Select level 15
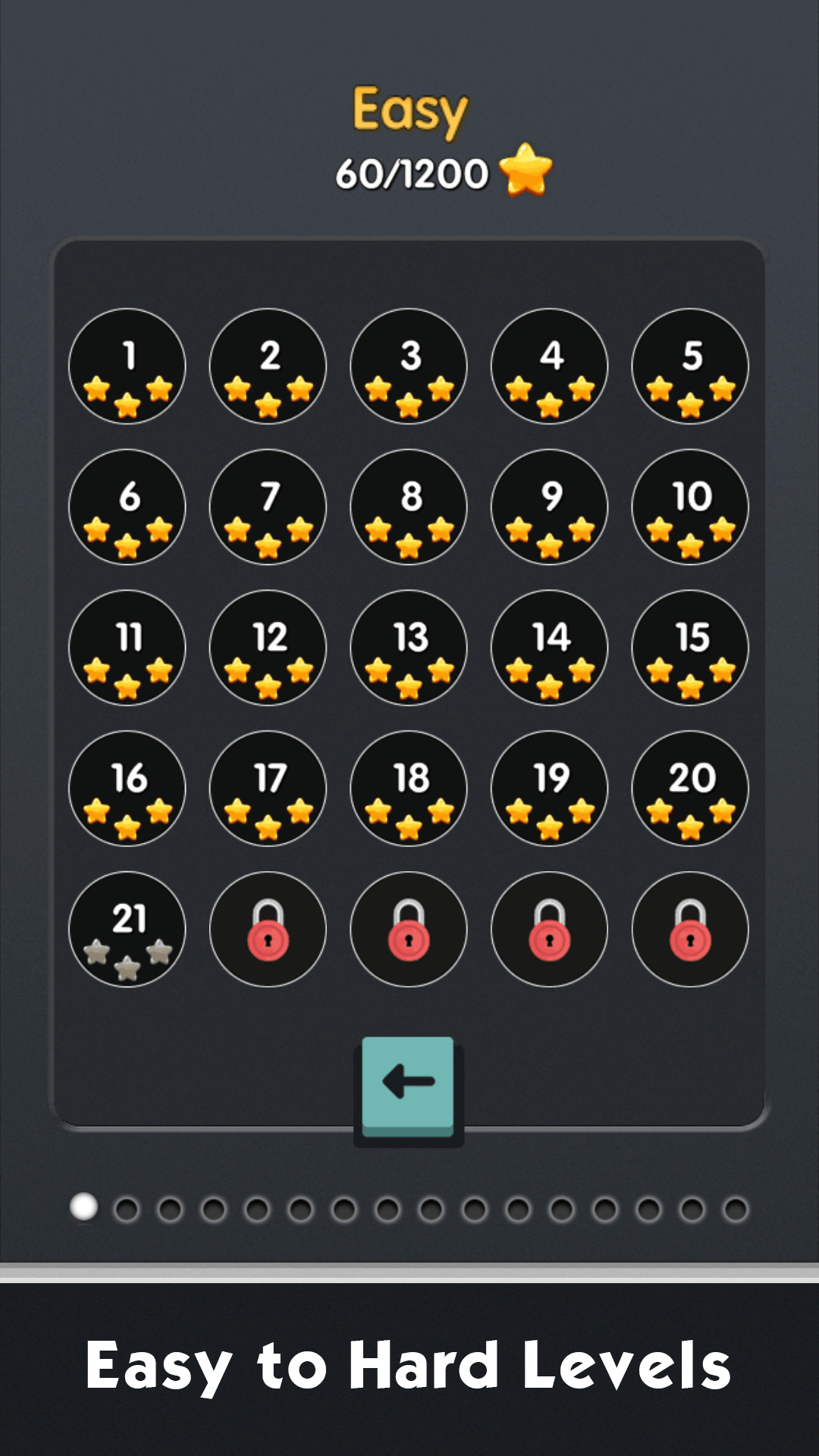819x1456 pixels. click(x=690, y=648)
